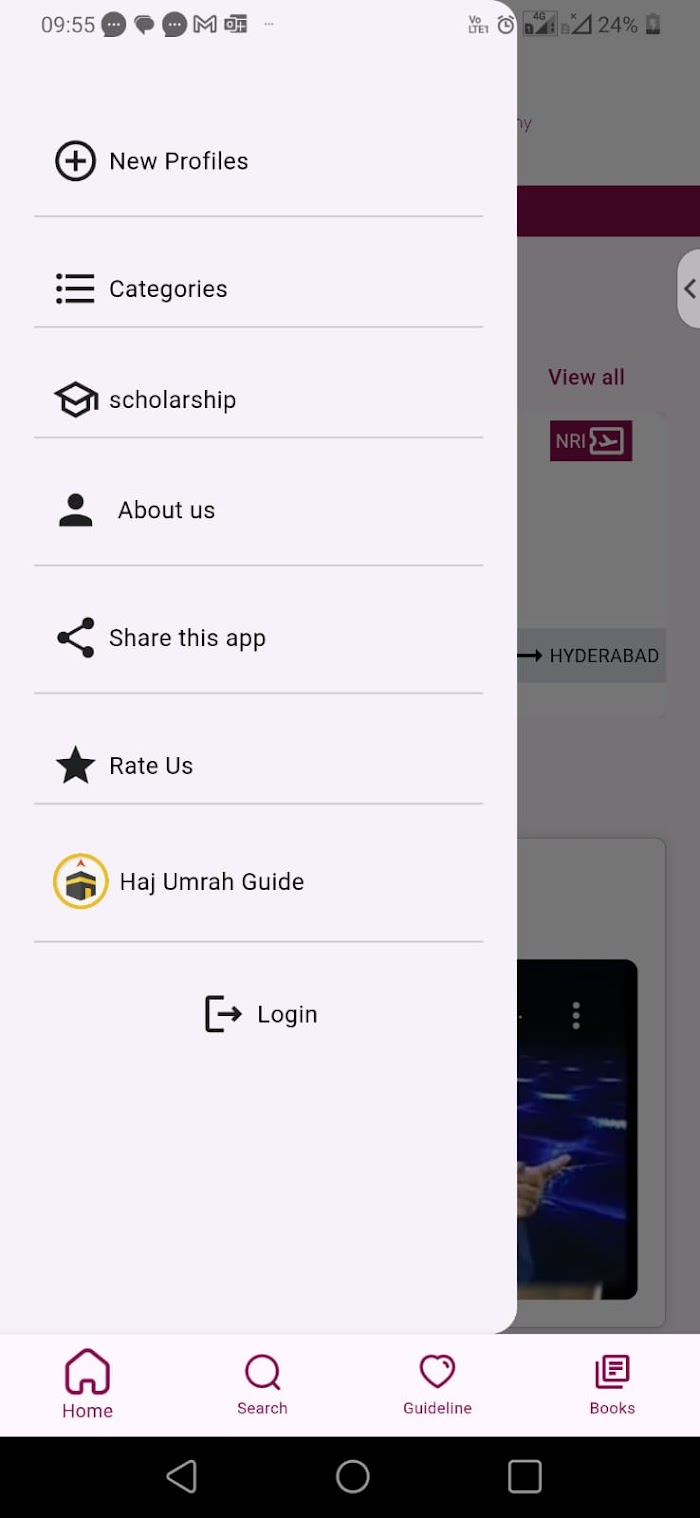Open Haj Umrah Guide
The image size is (700, 1518).
click(258, 881)
